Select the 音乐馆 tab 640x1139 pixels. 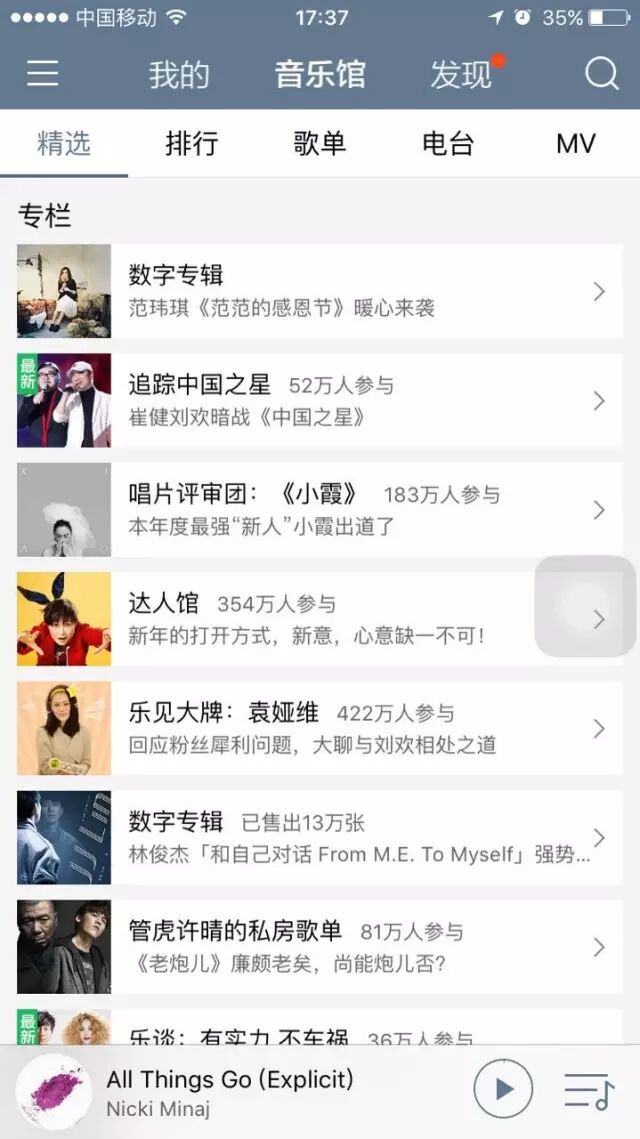320,75
